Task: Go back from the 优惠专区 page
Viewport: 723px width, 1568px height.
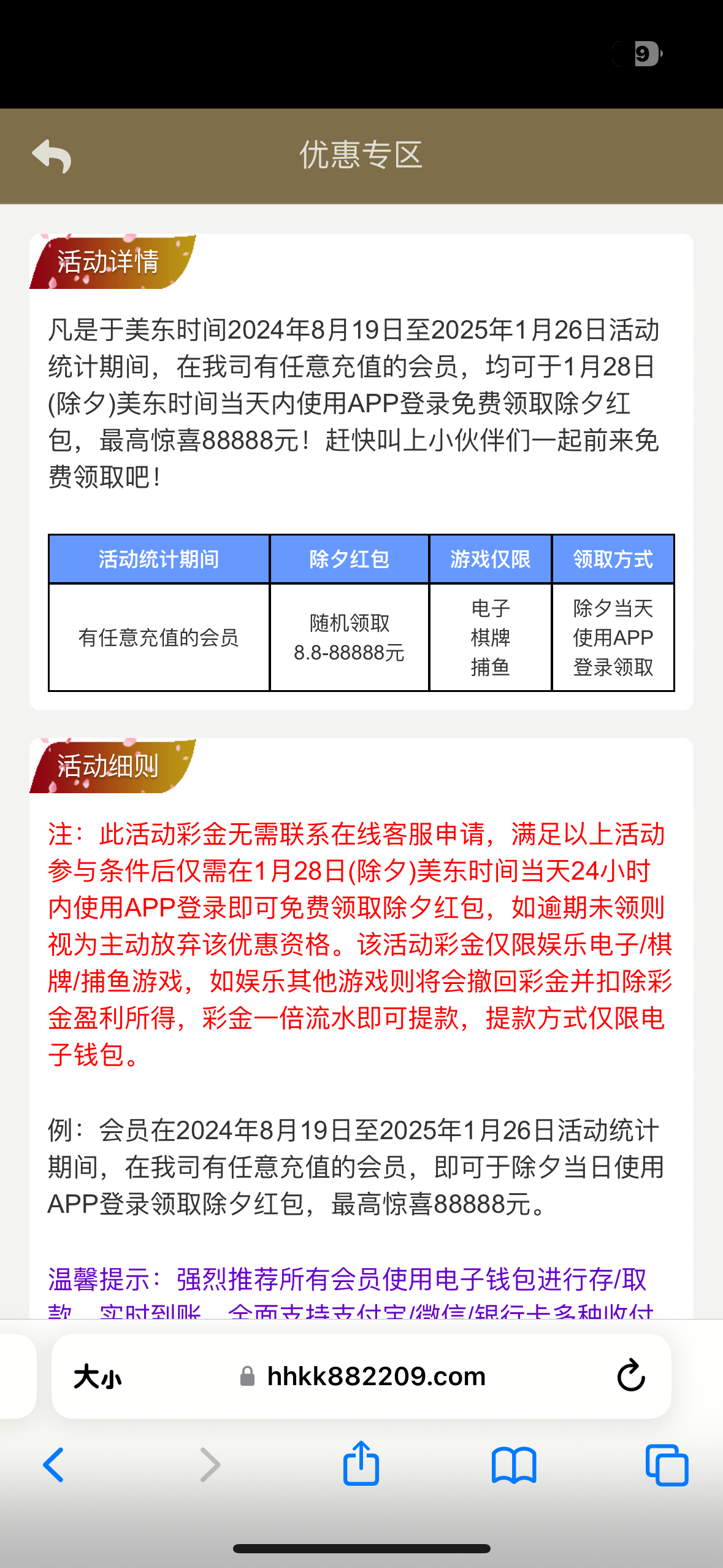Action: pos(52,156)
